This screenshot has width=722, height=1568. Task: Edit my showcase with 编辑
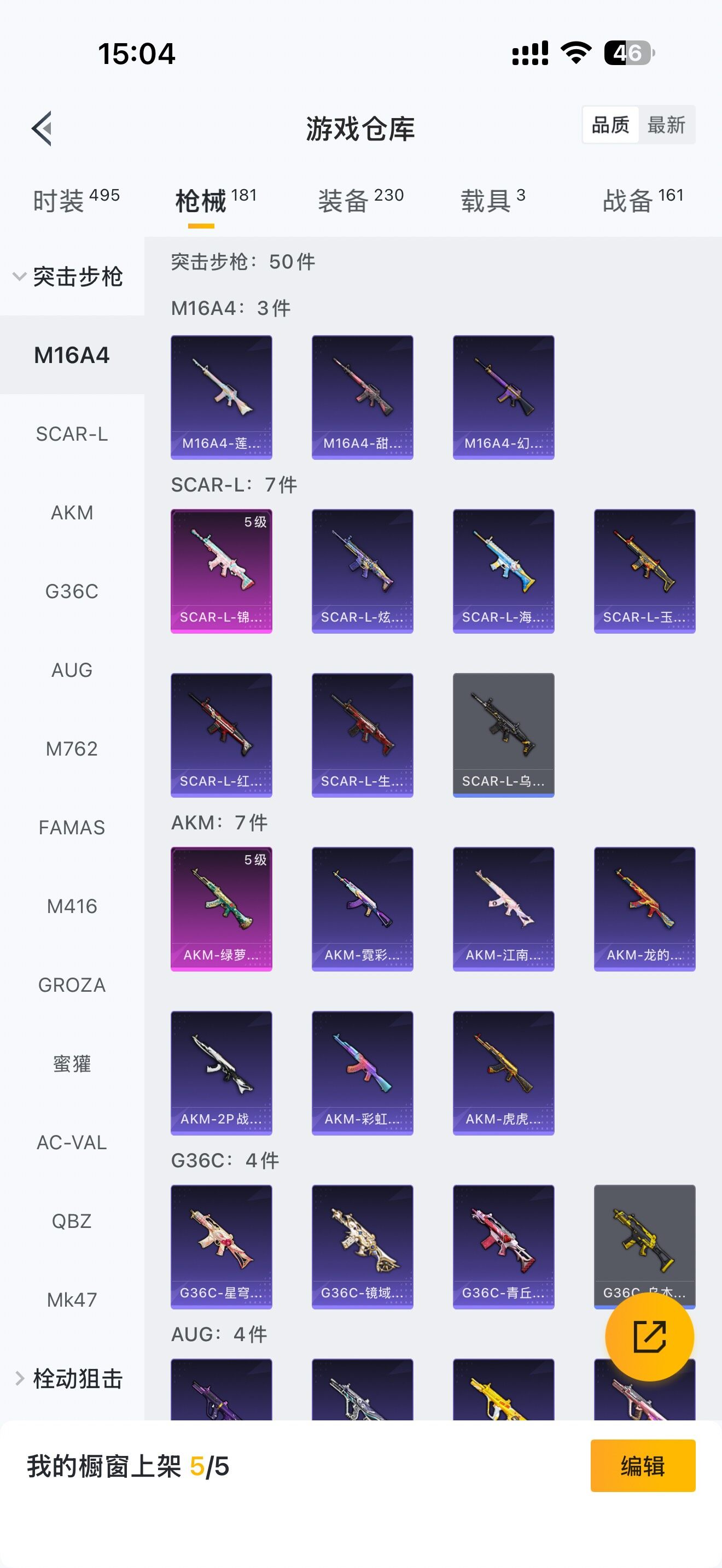[x=642, y=1466]
